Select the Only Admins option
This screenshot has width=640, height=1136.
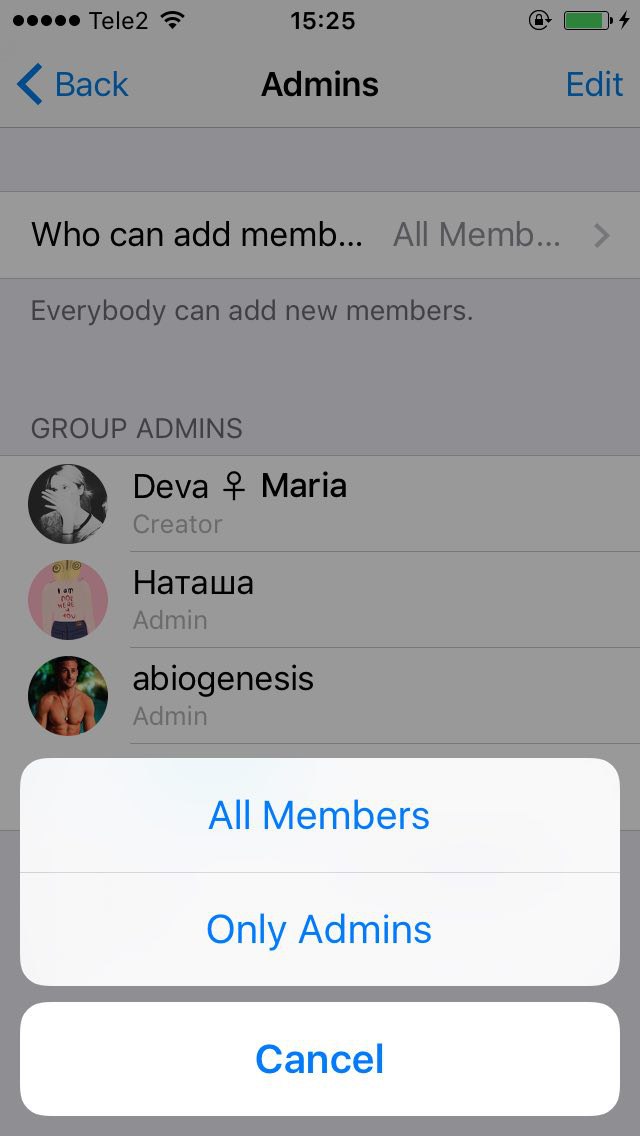[x=319, y=929]
